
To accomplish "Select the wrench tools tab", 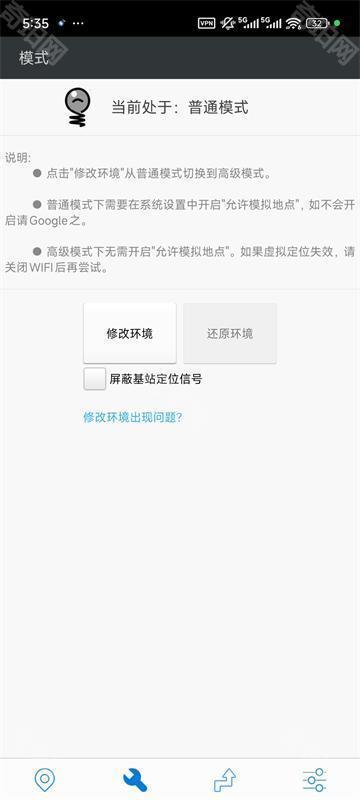I will 135,780.
